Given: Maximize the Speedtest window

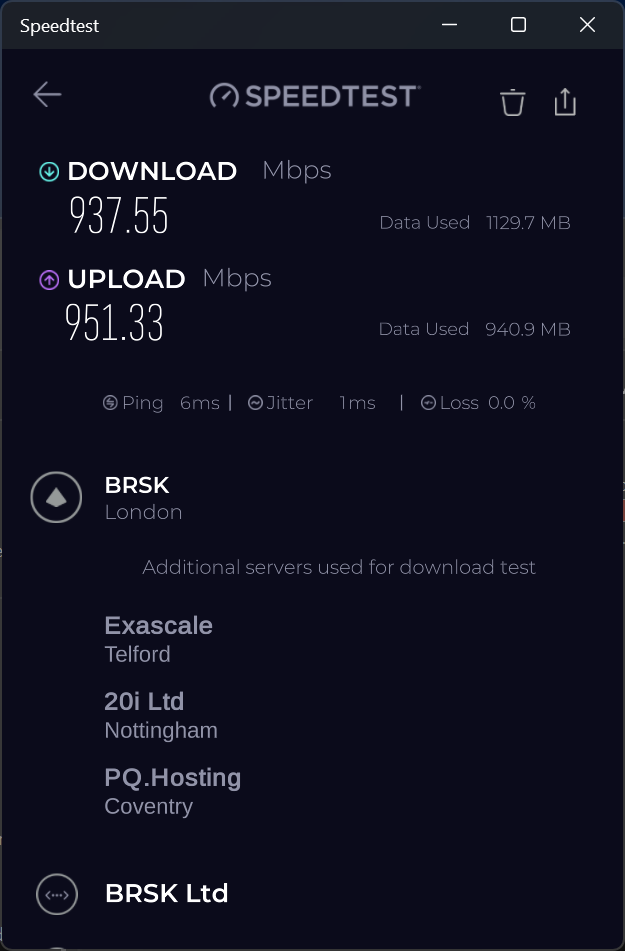Looking at the screenshot, I should point(518,25).
